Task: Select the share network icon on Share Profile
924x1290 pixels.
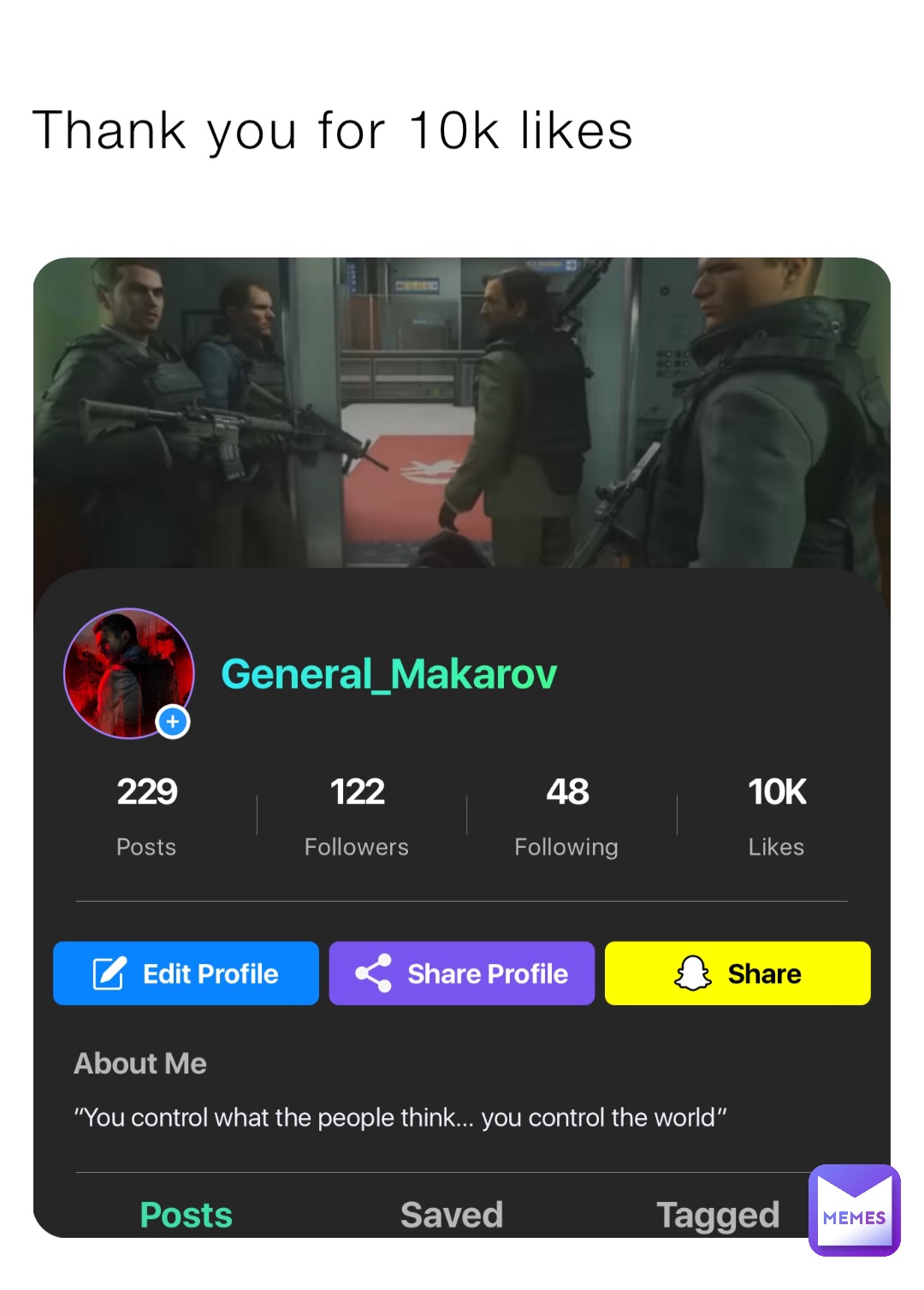Action: [376, 973]
